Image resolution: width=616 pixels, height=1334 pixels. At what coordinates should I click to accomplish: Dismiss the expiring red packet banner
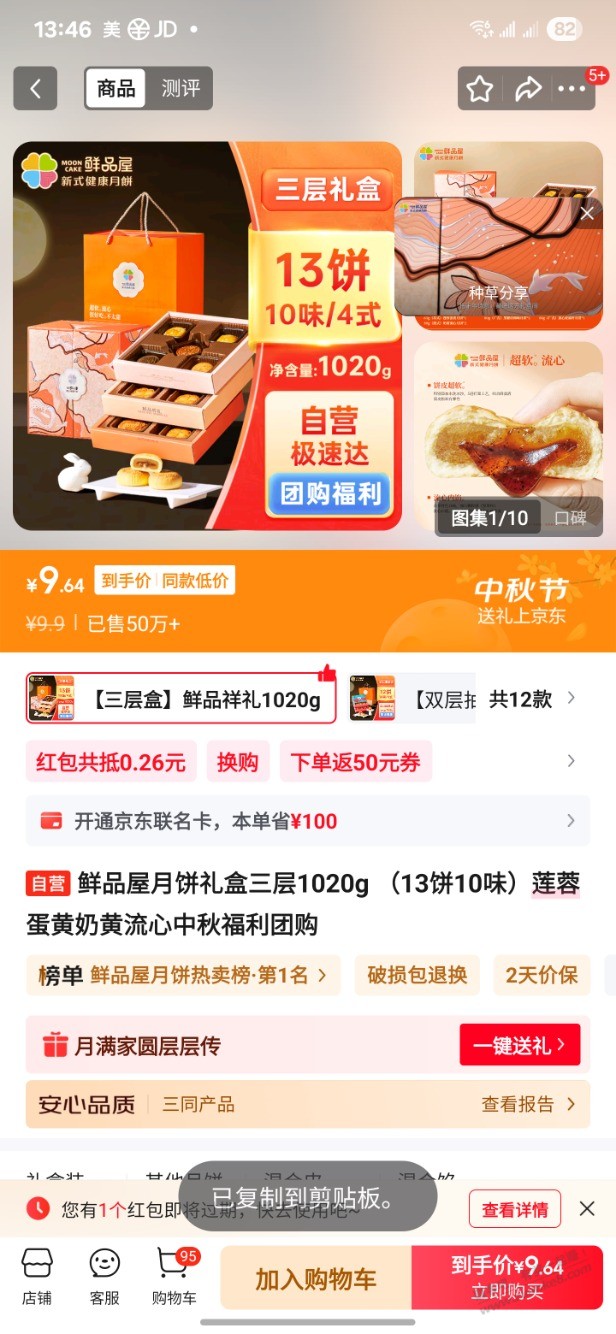587,1209
